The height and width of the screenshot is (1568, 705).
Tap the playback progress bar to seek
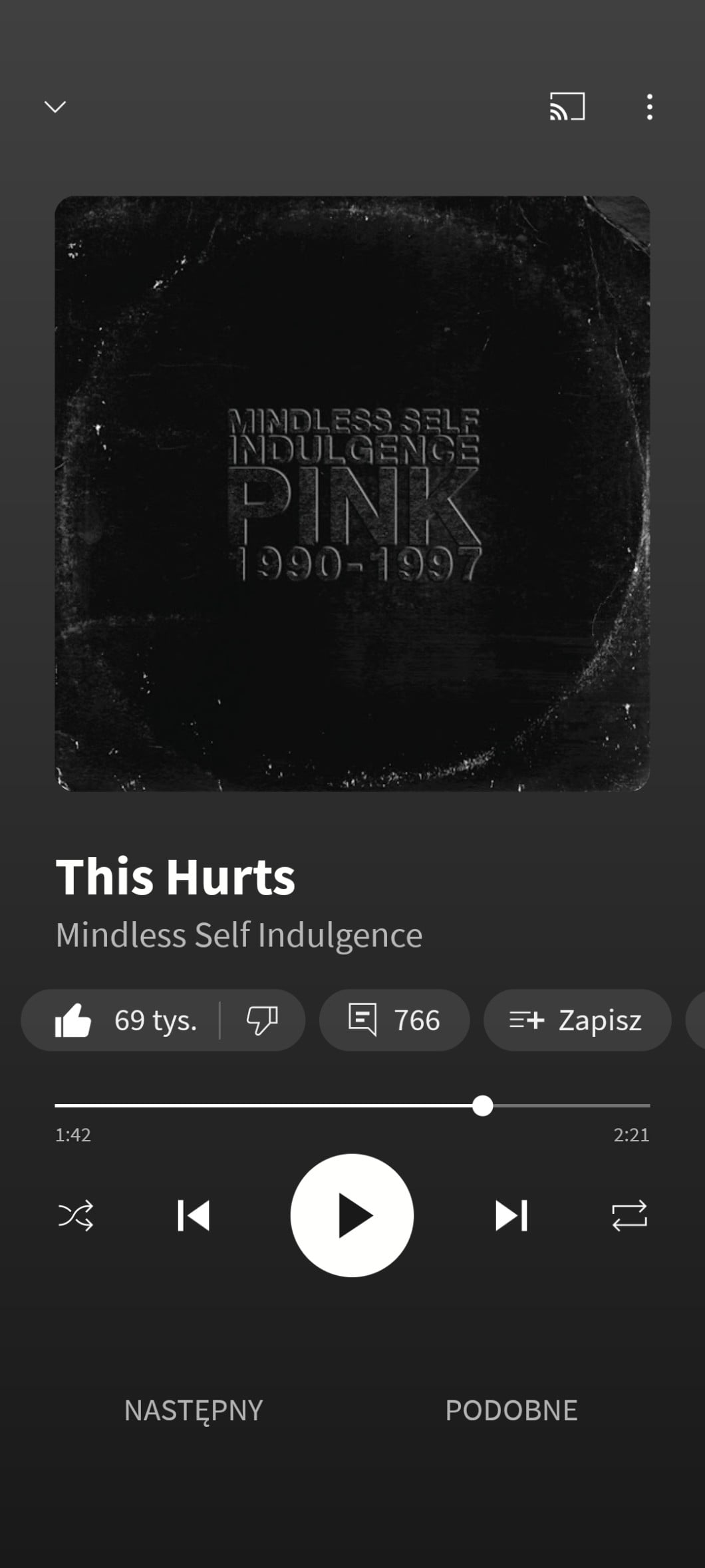point(352,1105)
